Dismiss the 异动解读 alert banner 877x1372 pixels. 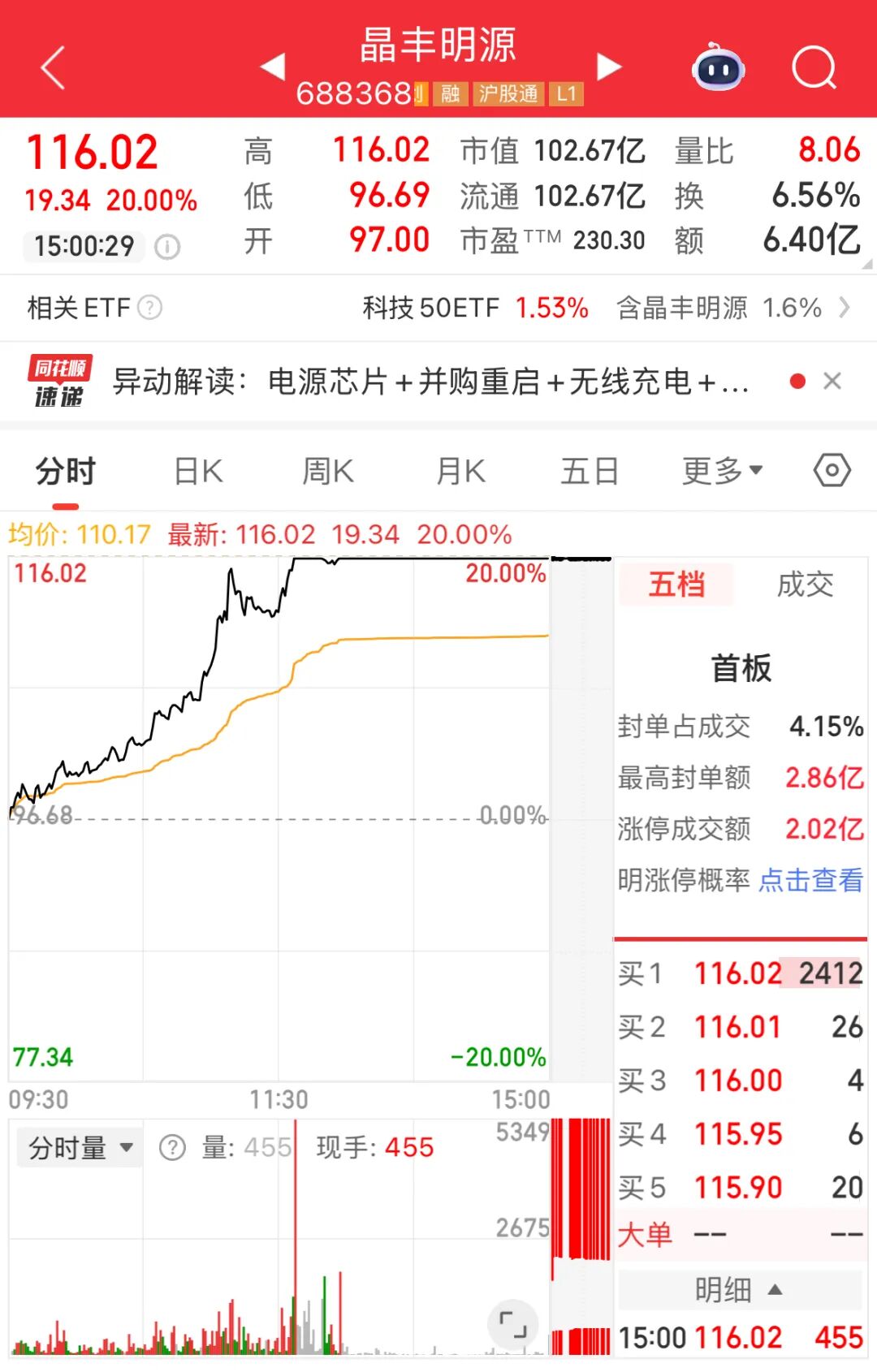[x=832, y=381]
